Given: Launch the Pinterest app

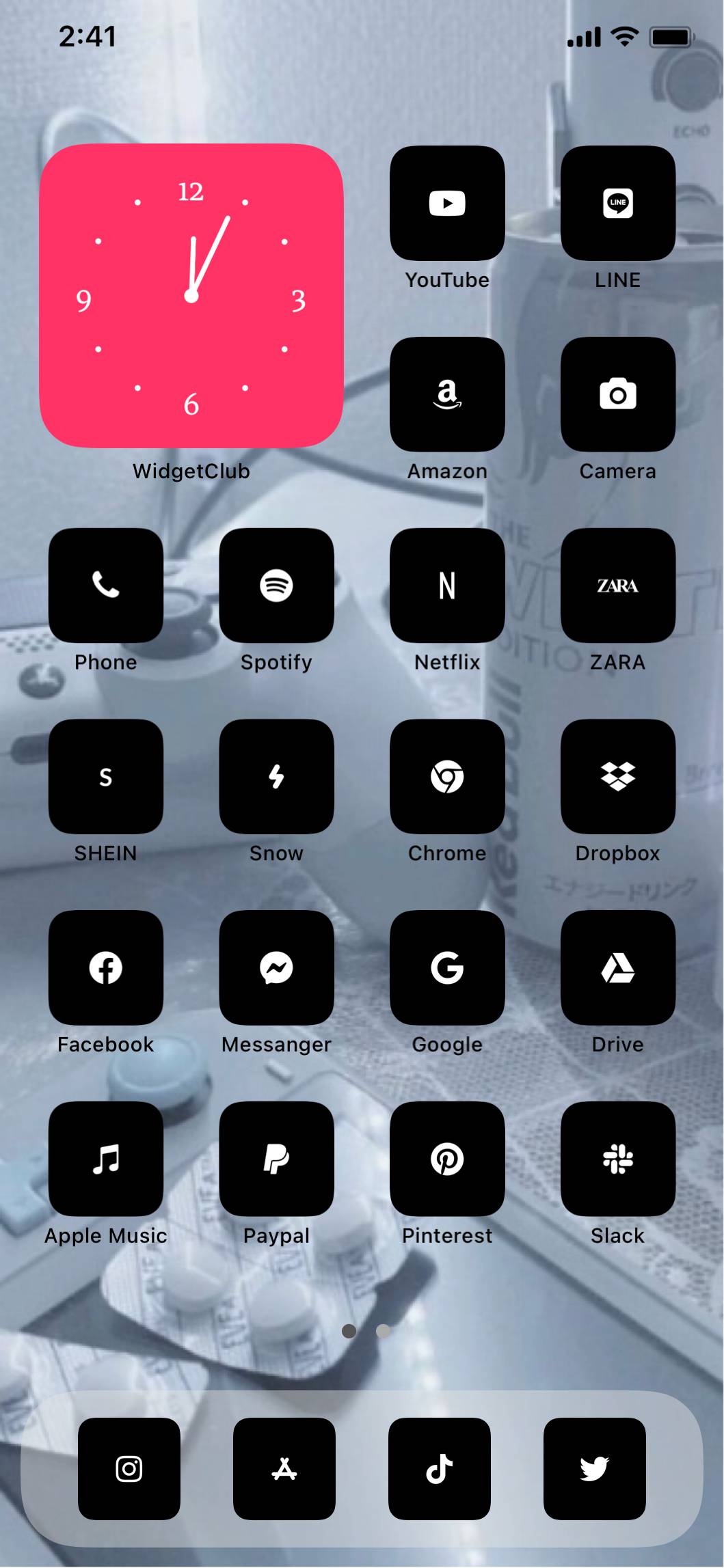Looking at the screenshot, I should [447, 1159].
